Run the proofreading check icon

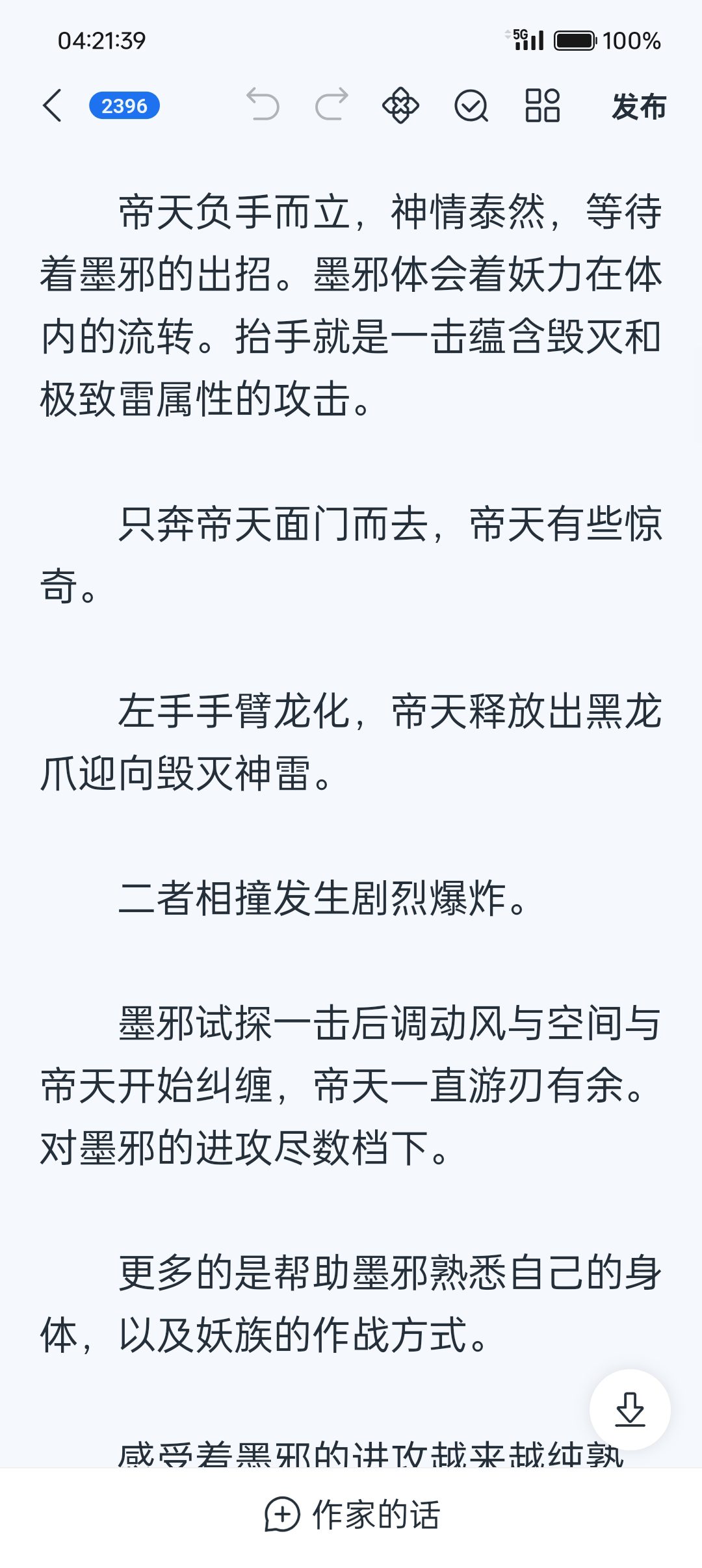pos(471,106)
